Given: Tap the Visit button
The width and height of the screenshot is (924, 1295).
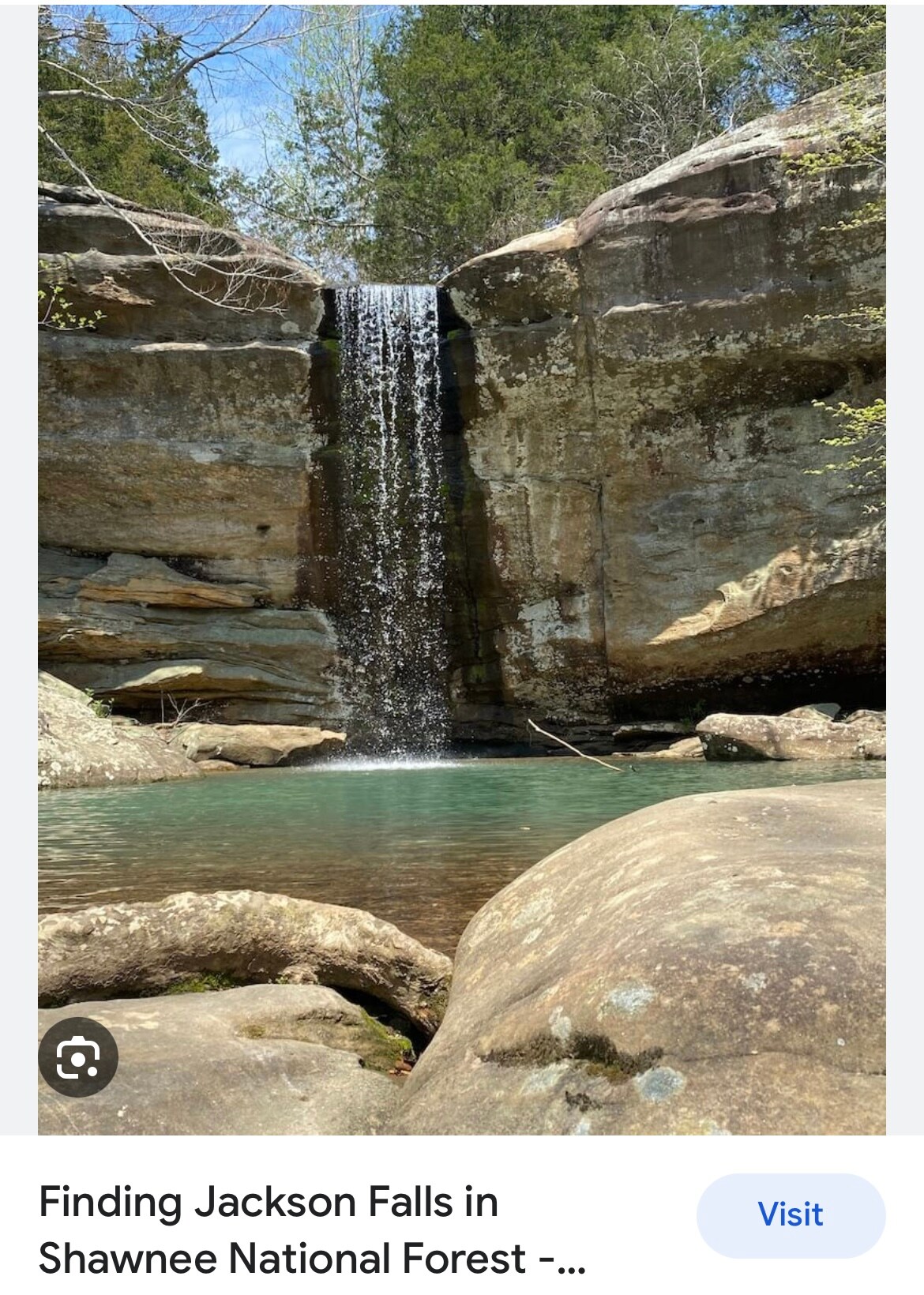Looking at the screenshot, I should pos(791,1214).
